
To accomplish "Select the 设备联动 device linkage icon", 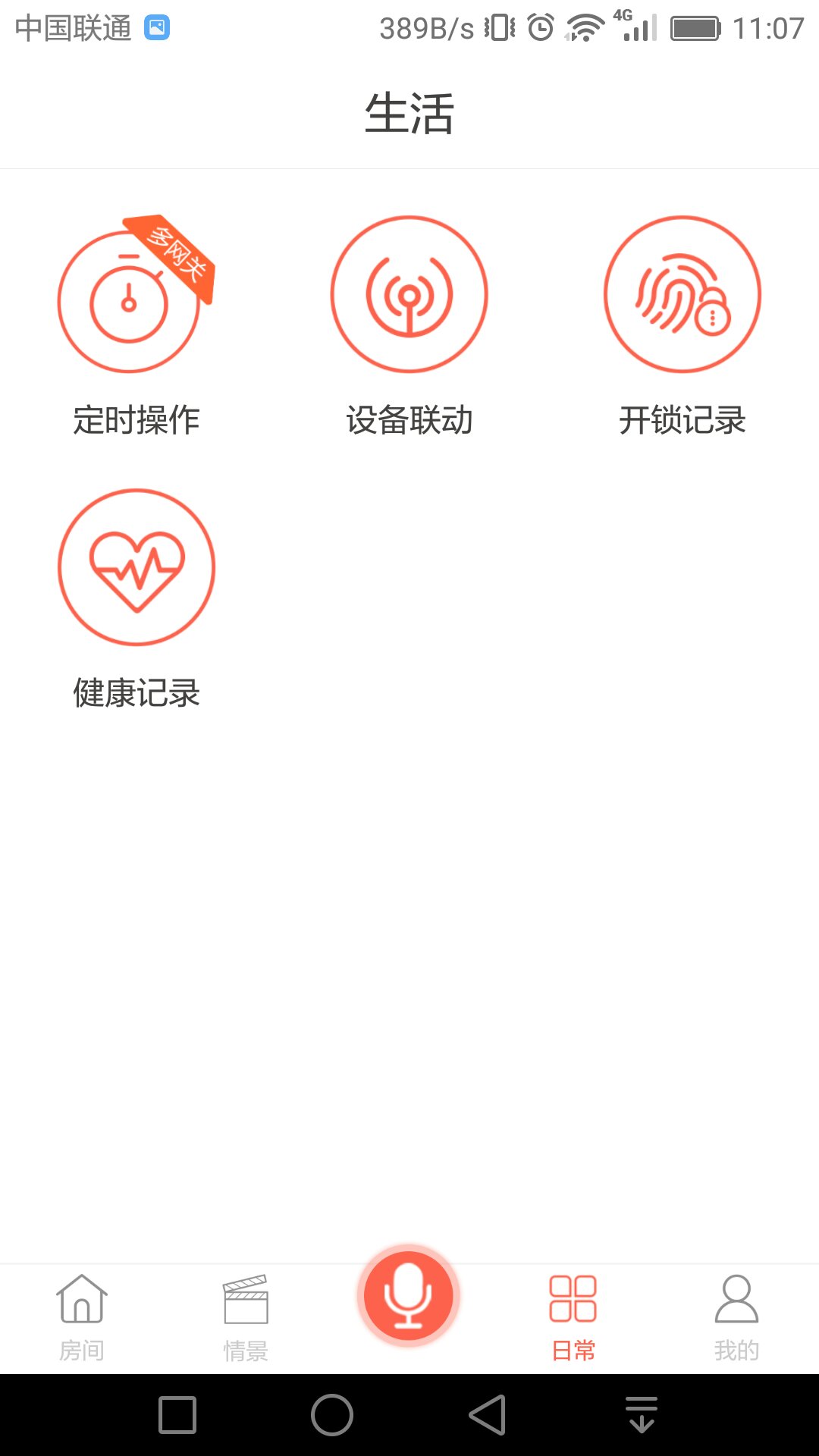I will (x=409, y=296).
